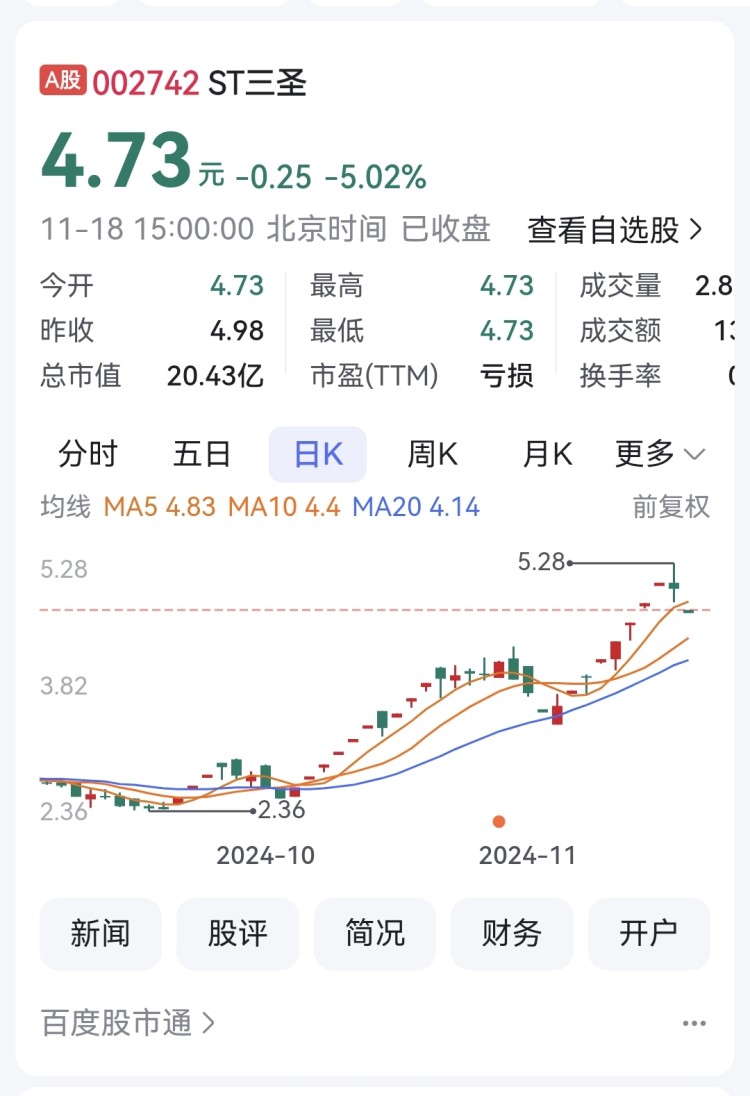Click the 2.36 low price marker
The width and height of the screenshot is (750, 1096).
[x=283, y=810]
